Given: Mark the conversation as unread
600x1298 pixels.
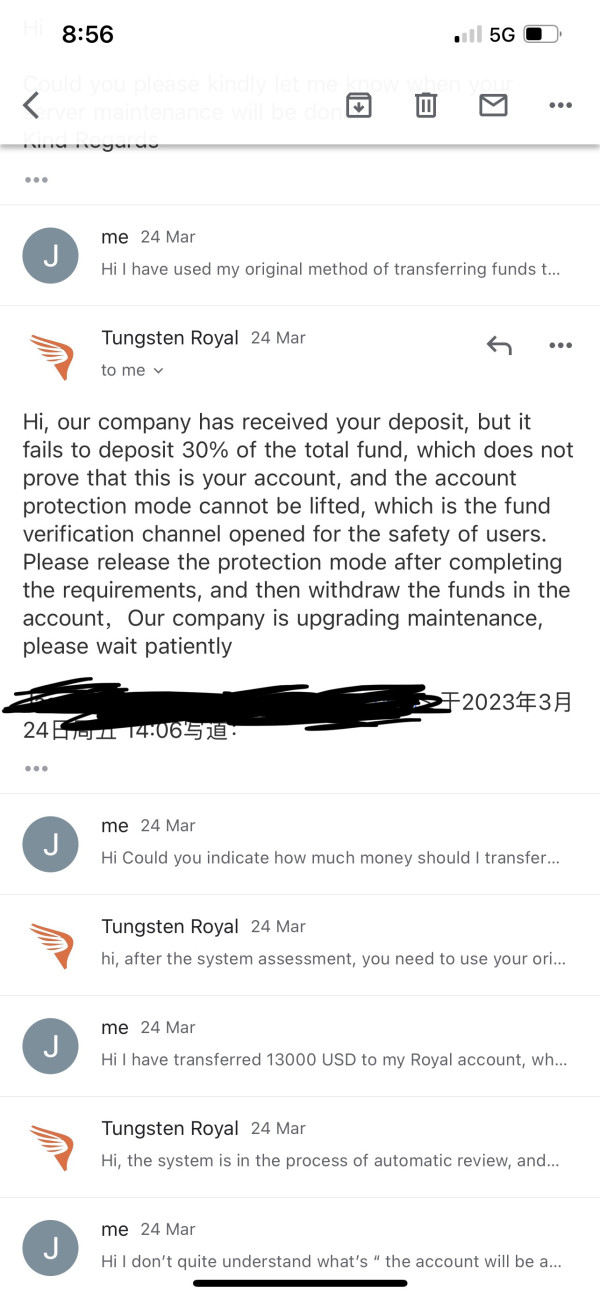Looking at the screenshot, I should (493, 105).
